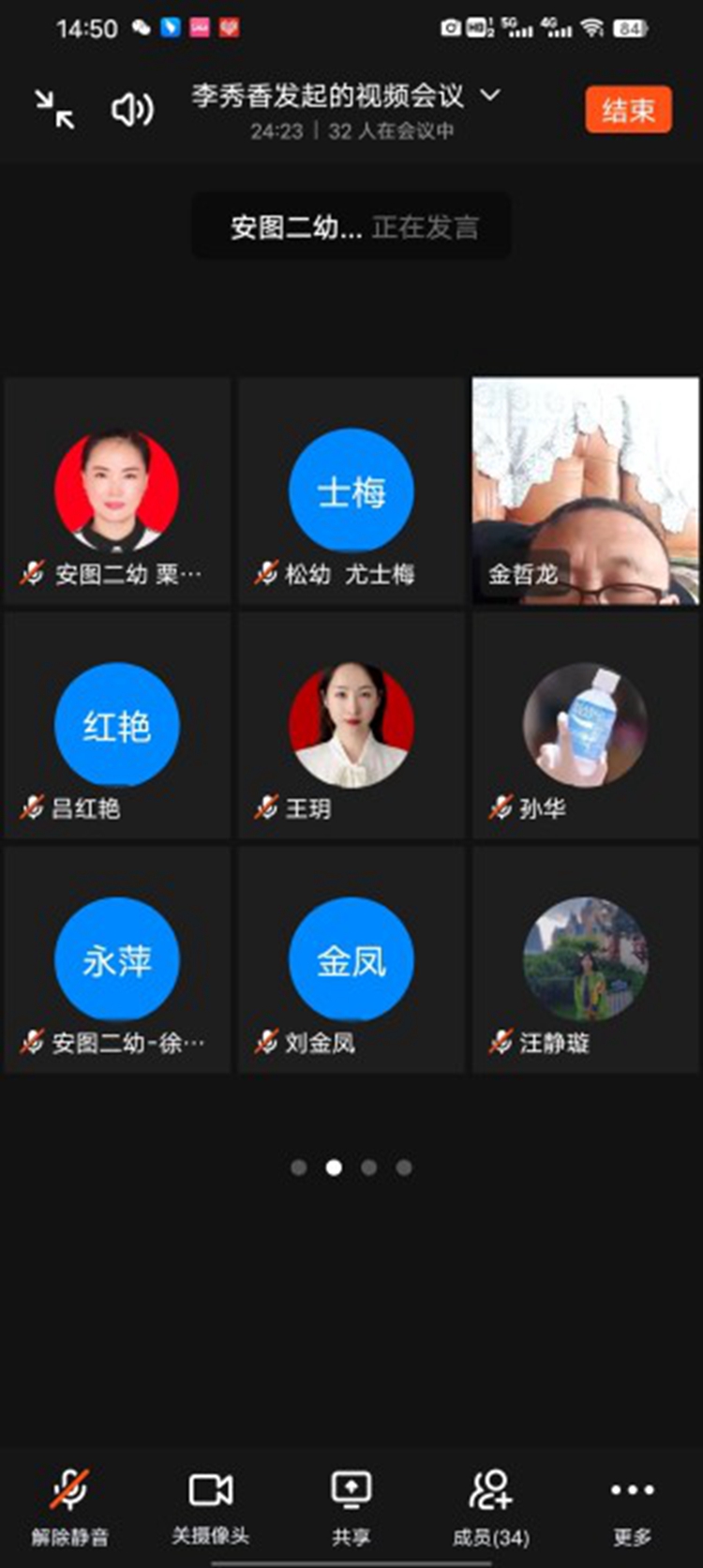This screenshot has width=703, height=1568.
Task: Select the 松幼 尤士梅 participant tile
Action: tap(351, 490)
